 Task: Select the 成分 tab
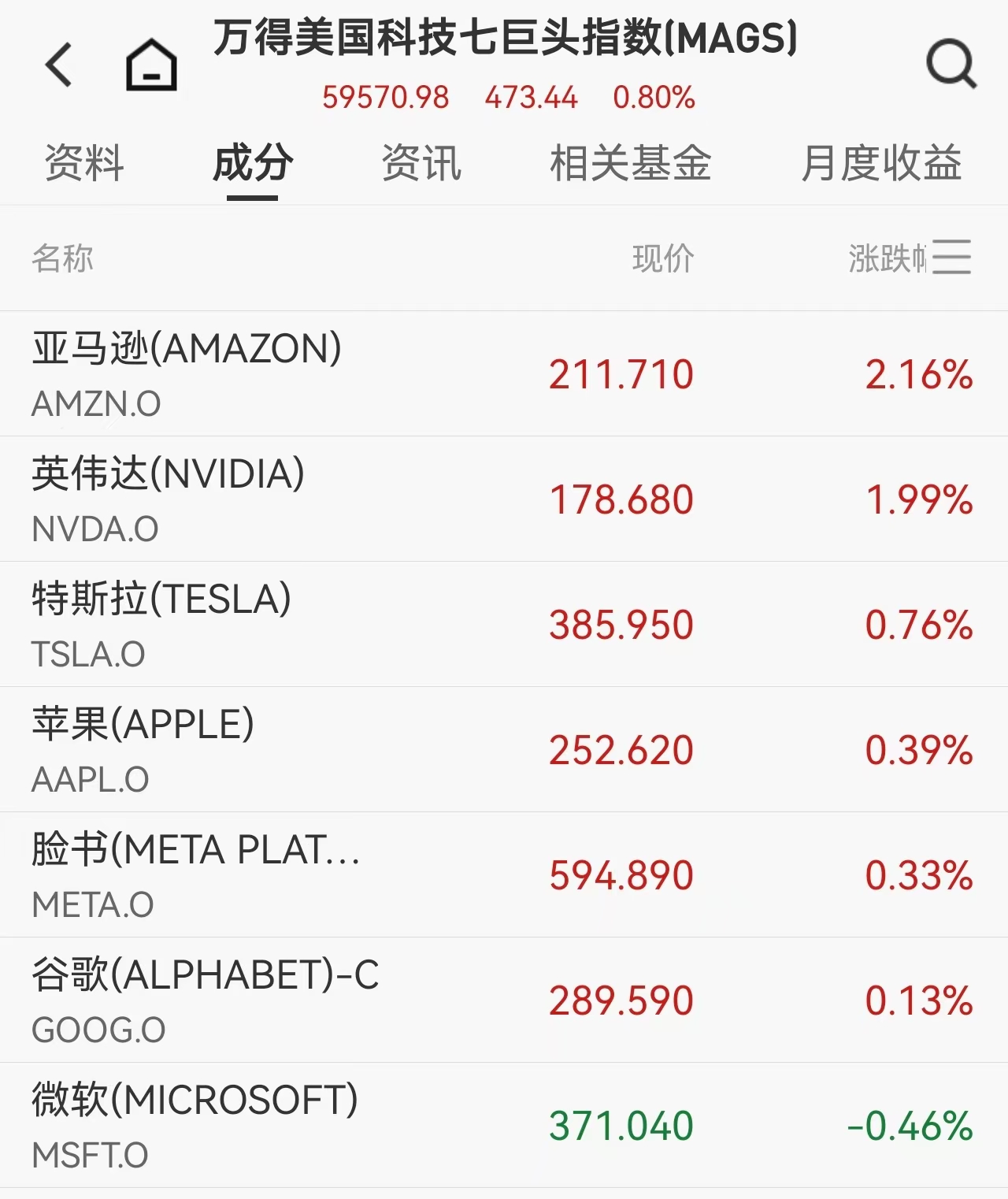coord(253,164)
